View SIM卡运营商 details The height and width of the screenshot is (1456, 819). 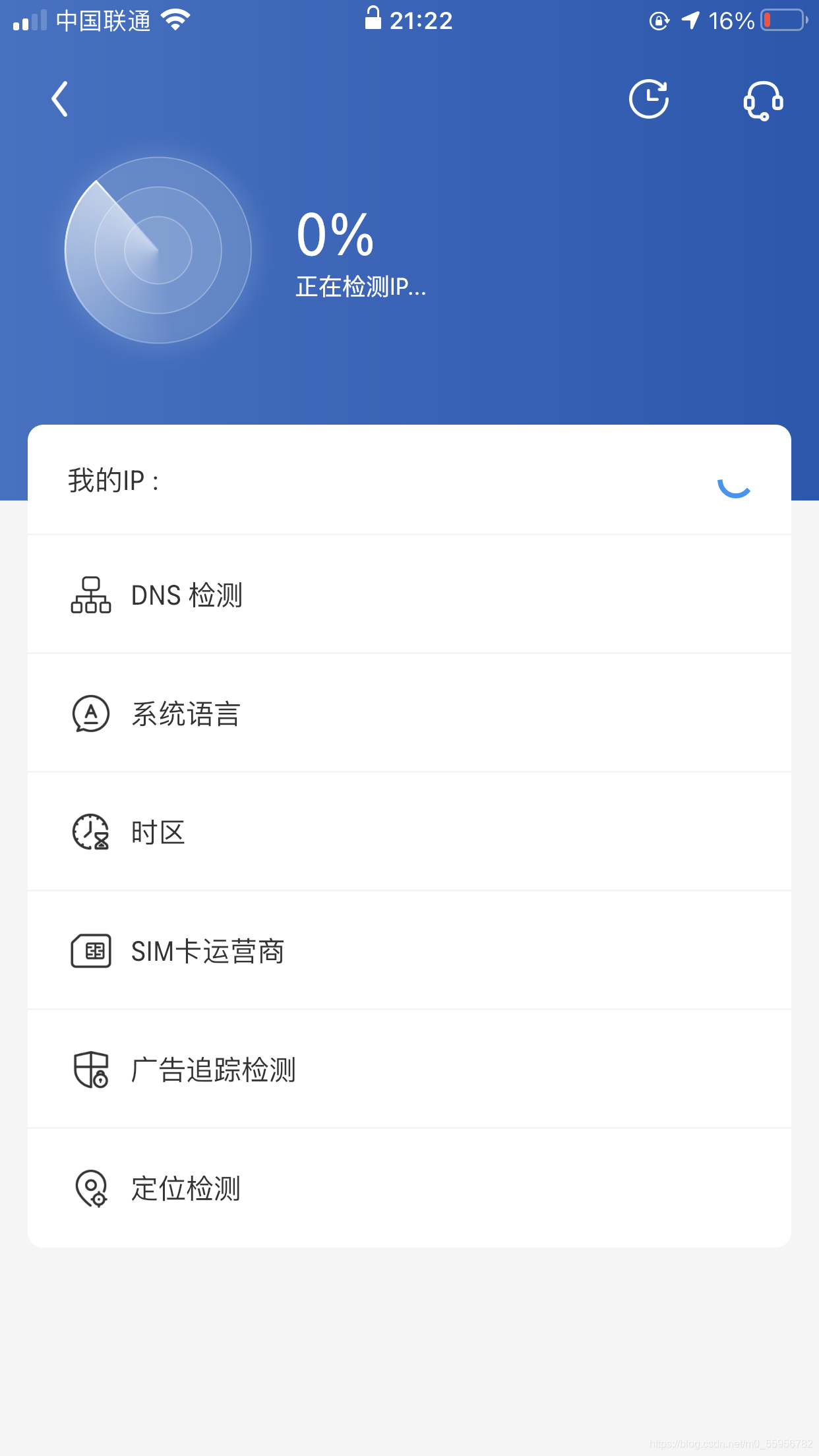pyautogui.click(x=409, y=951)
